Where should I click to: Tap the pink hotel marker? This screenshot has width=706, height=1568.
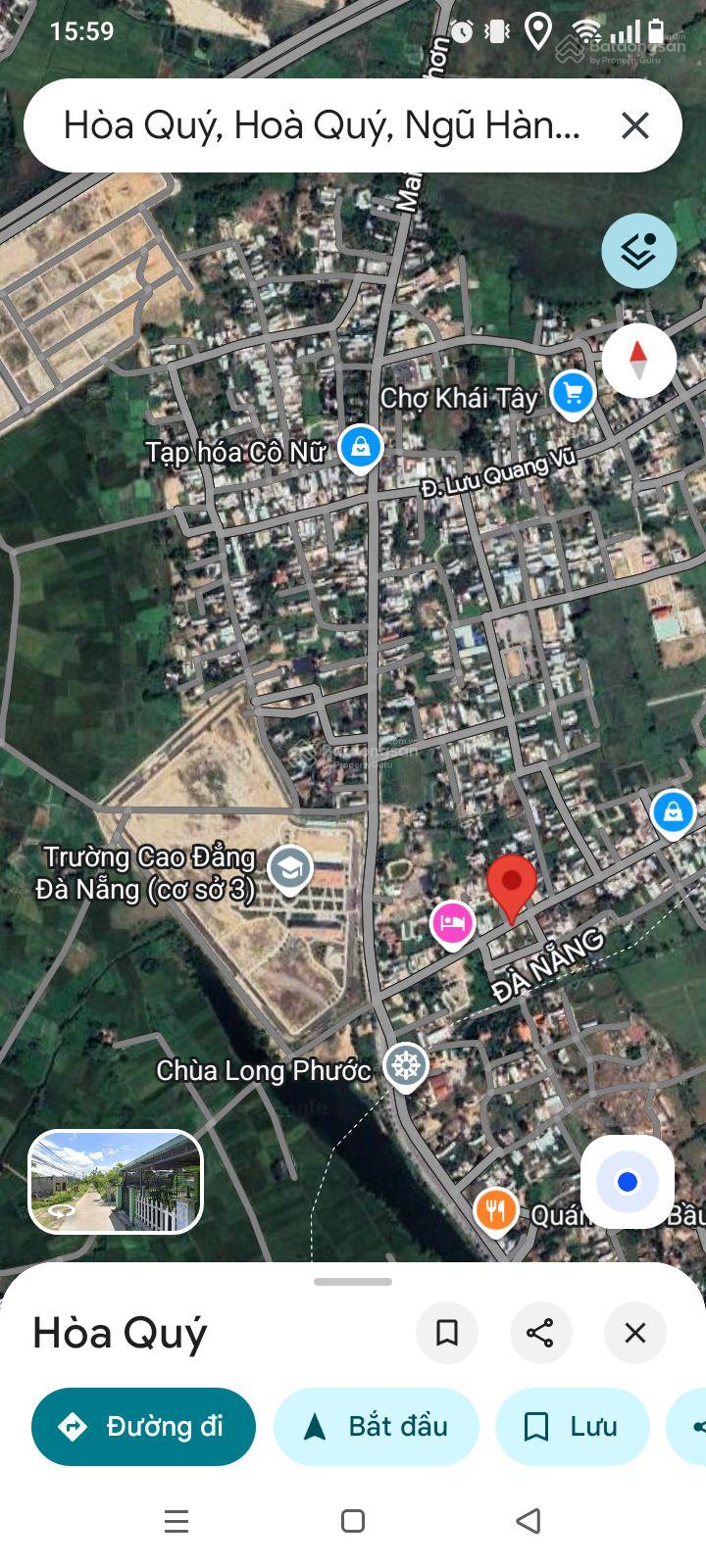[x=452, y=922]
